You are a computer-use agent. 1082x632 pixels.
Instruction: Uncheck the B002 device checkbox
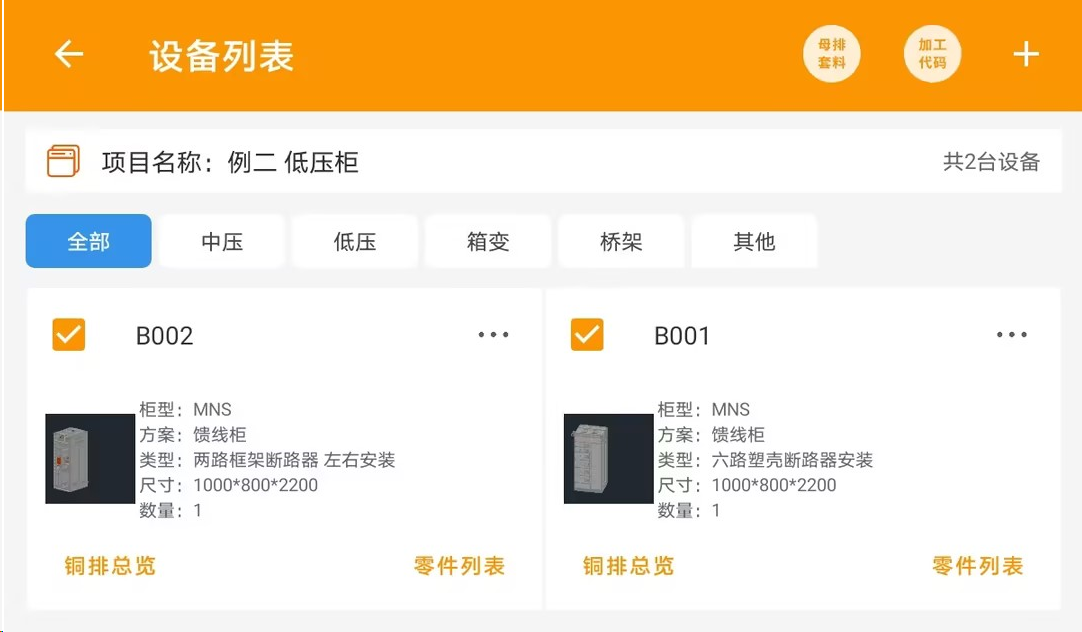pos(69,335)
